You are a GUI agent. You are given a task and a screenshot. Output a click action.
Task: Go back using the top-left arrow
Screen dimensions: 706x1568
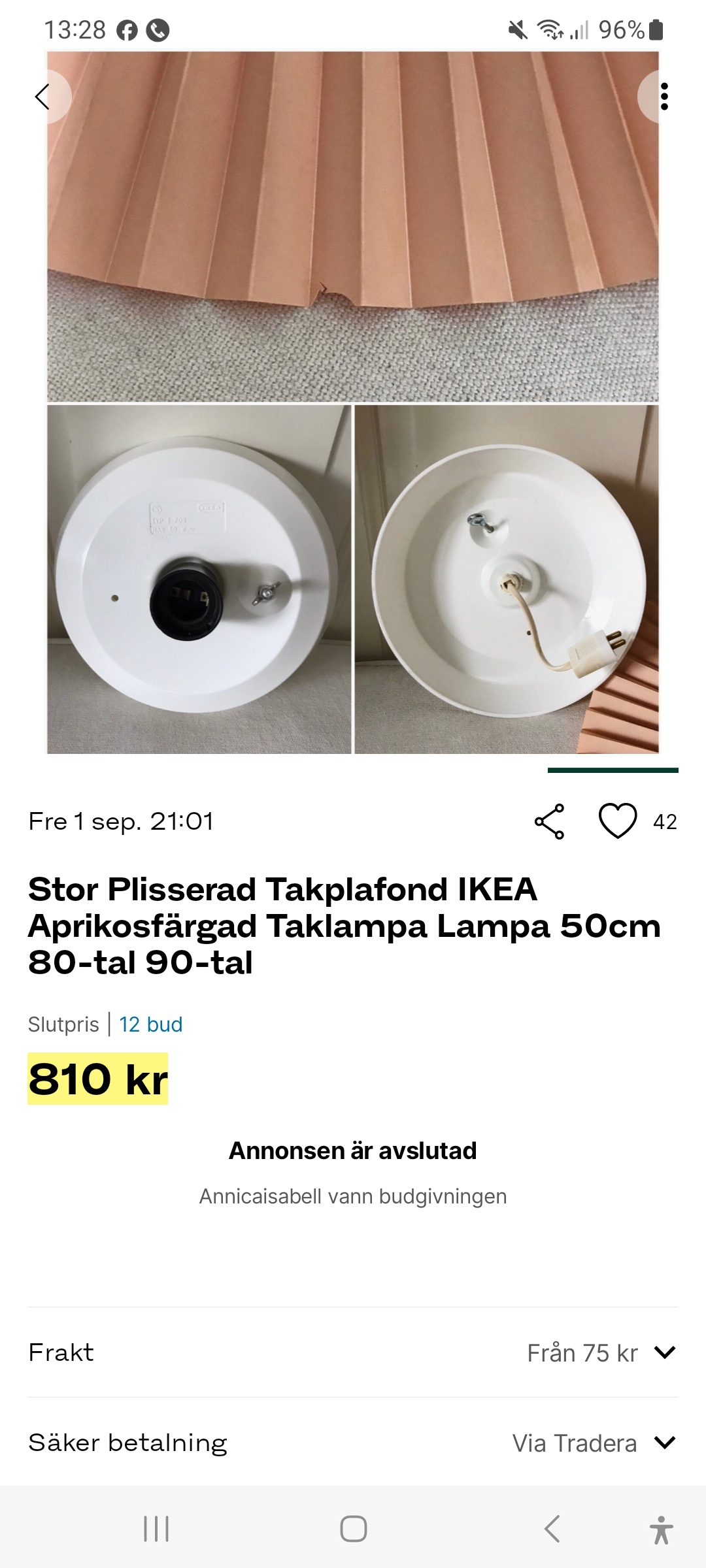click(x=43, y=97)
